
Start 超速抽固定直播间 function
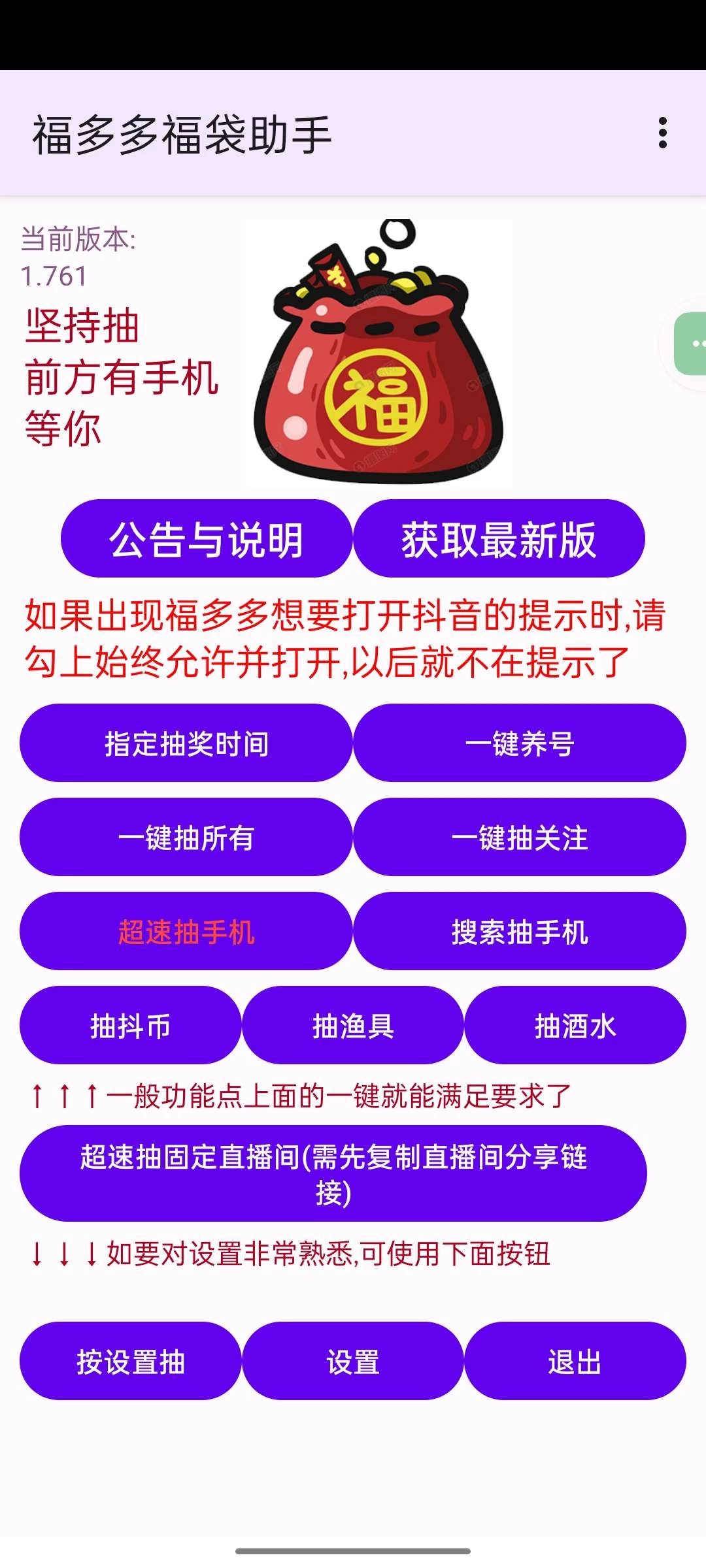coord(333,1174)
